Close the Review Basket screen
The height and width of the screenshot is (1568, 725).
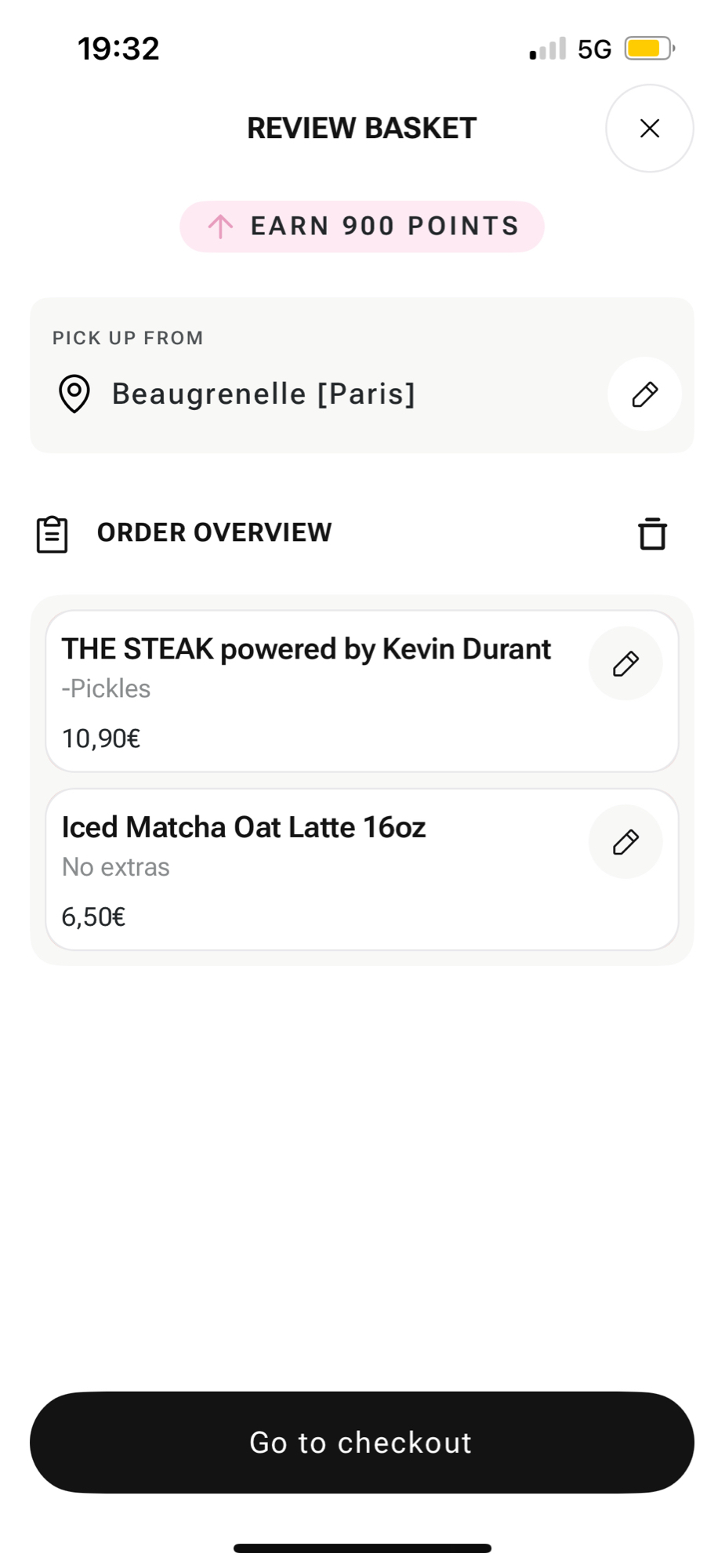coord(649,129)
